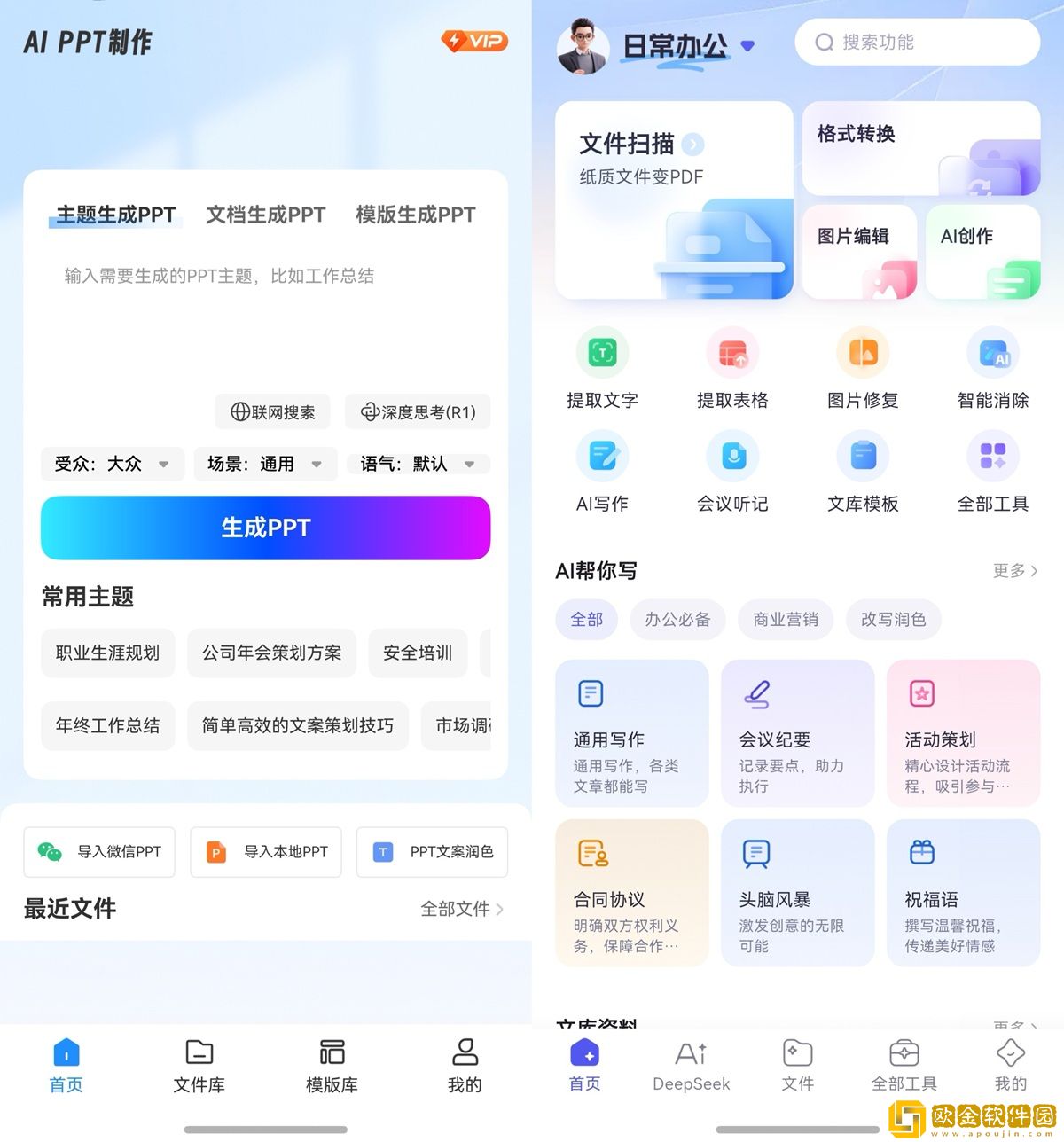Open the 提取表格 (Extract Table) tool
The image size is (1064, 1142).
point(732,368)
